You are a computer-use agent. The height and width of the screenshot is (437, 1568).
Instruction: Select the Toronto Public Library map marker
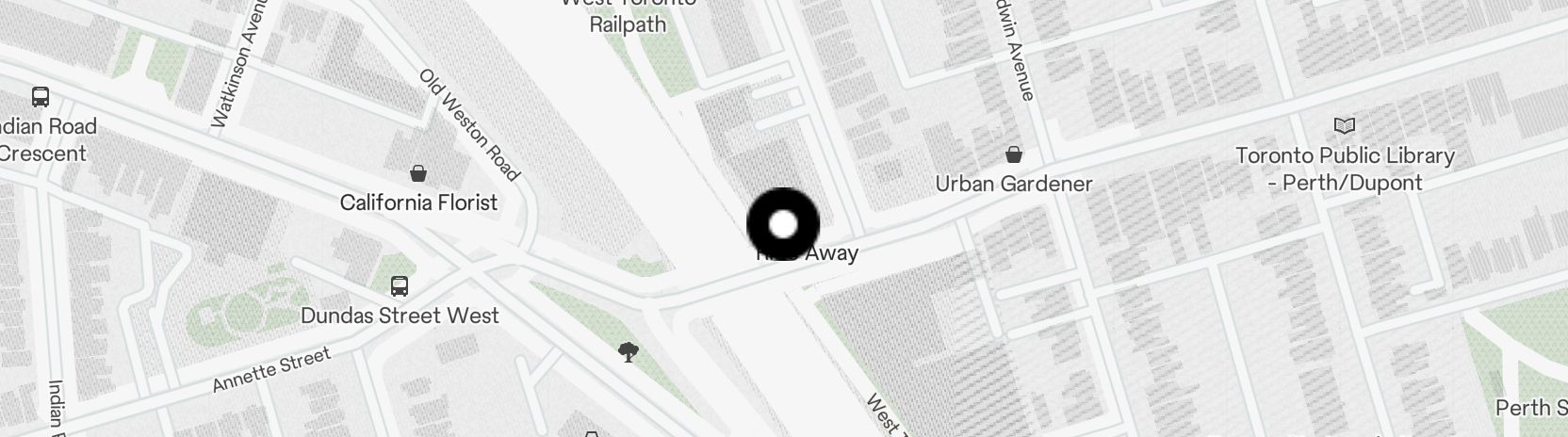click(x=1345, y=125)
